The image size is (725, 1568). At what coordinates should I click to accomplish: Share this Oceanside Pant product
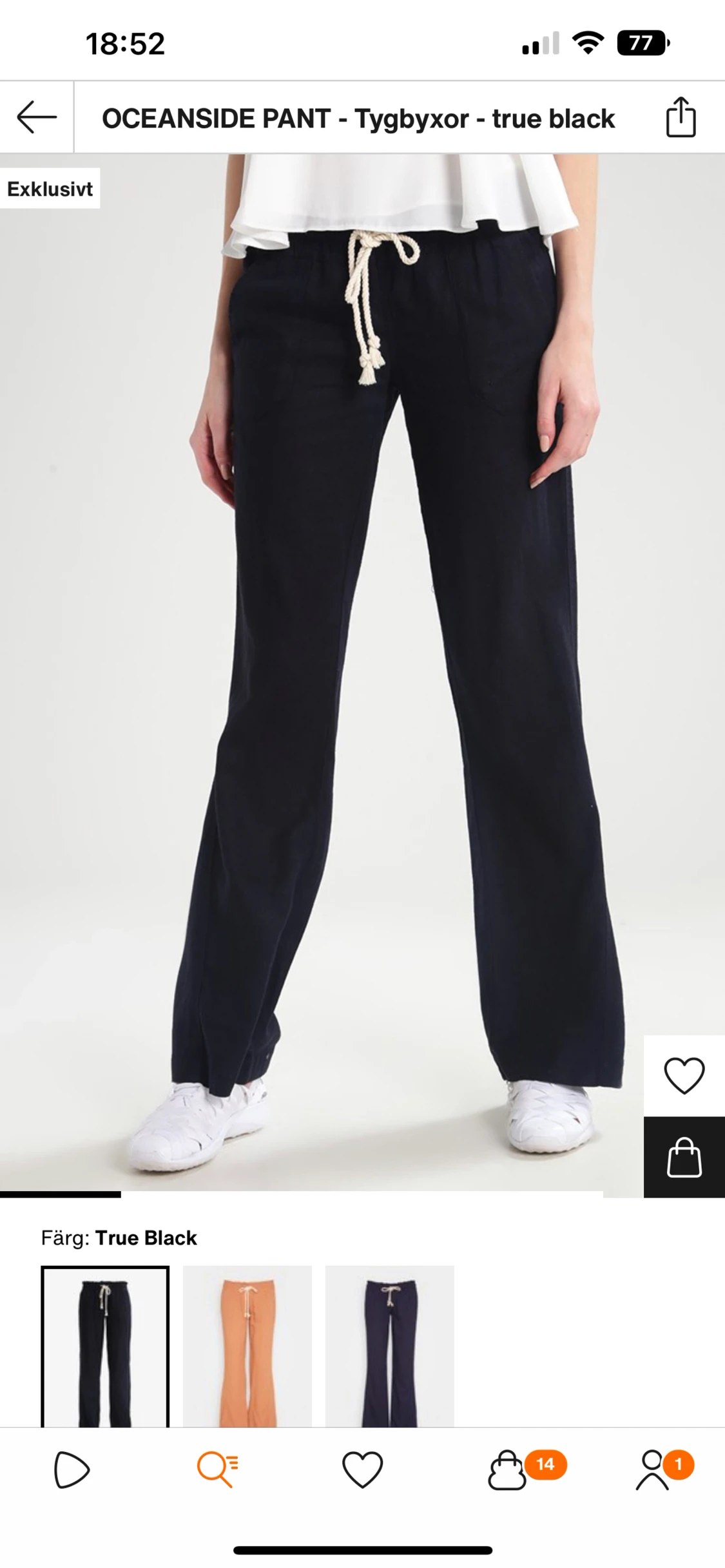681,117
